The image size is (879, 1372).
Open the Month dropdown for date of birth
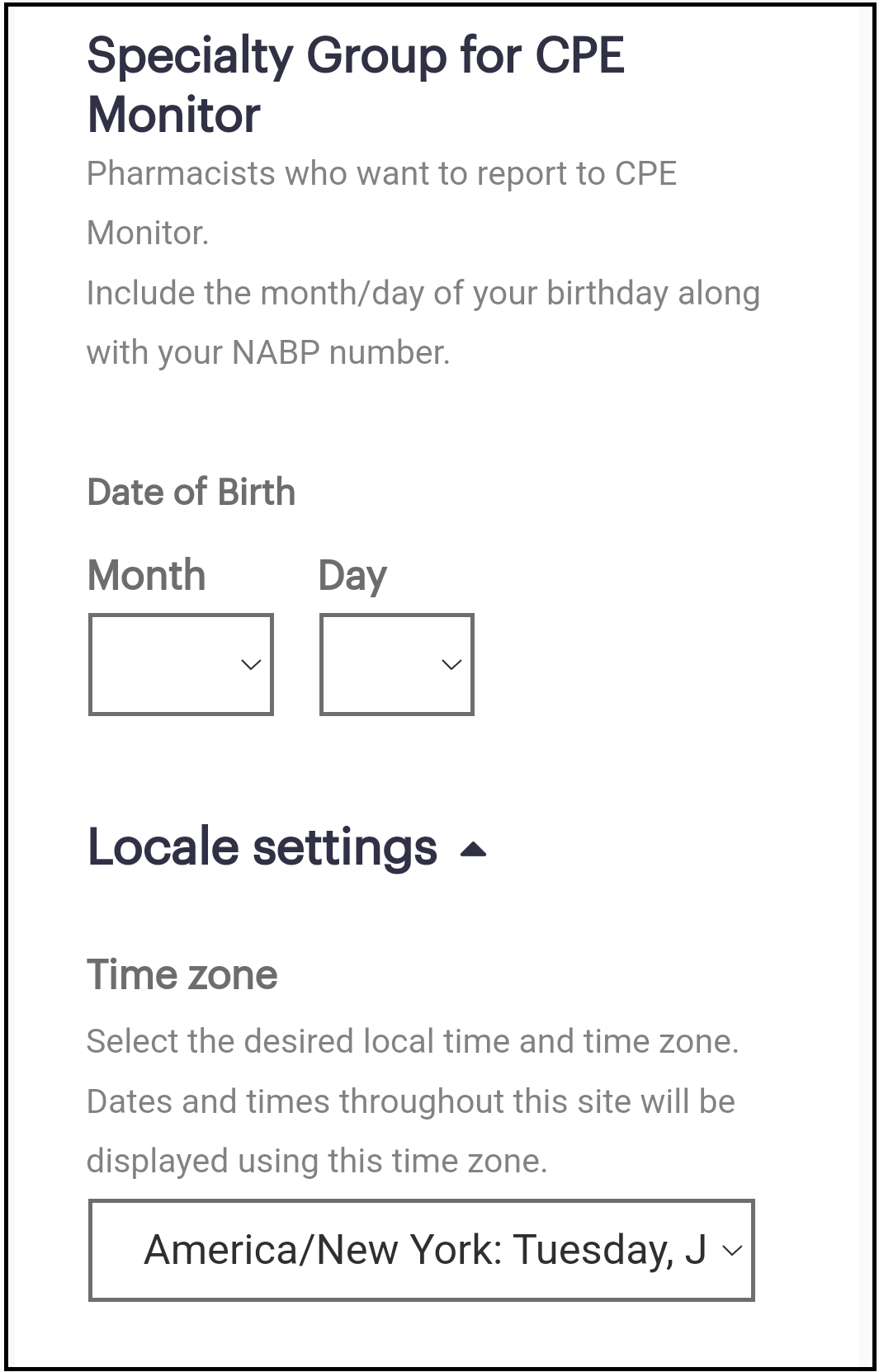(181, 664)
